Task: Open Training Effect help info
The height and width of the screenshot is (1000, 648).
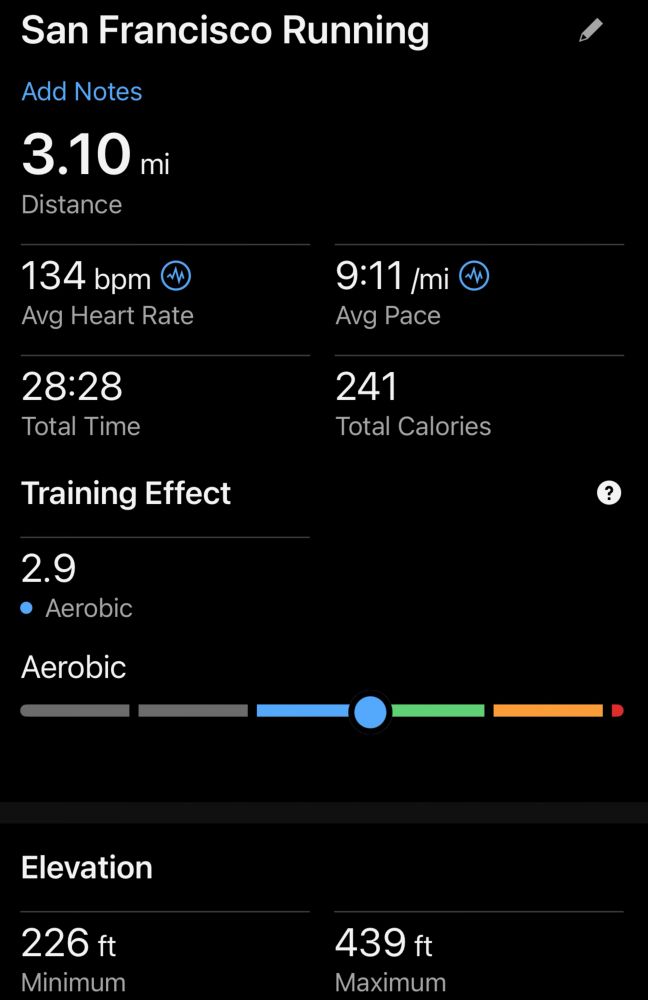Action: tap(609, 493)
